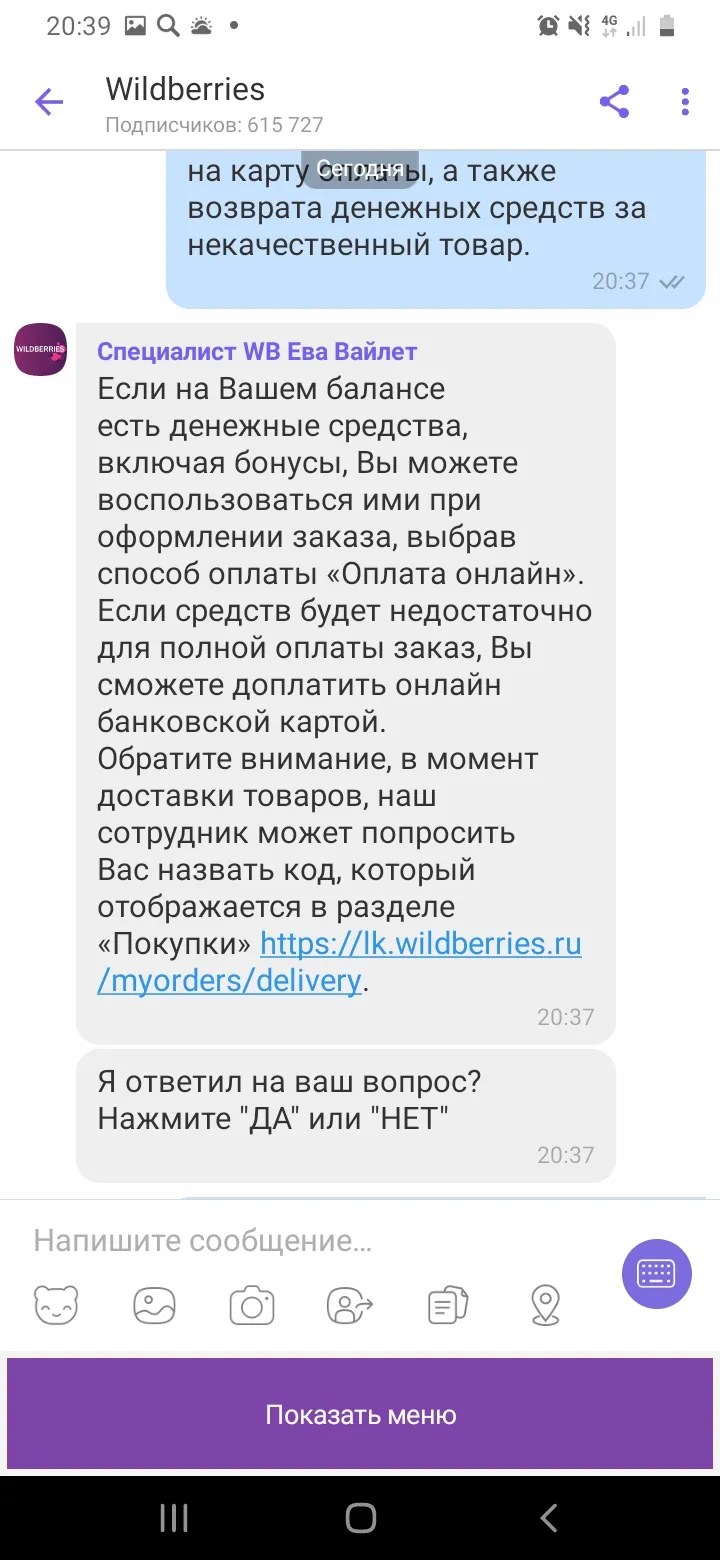The height and width of the screenshot is (1560, 720).
Task: Open the lk.wildberries.ru delivery link
Action: (x=339, y=961)
